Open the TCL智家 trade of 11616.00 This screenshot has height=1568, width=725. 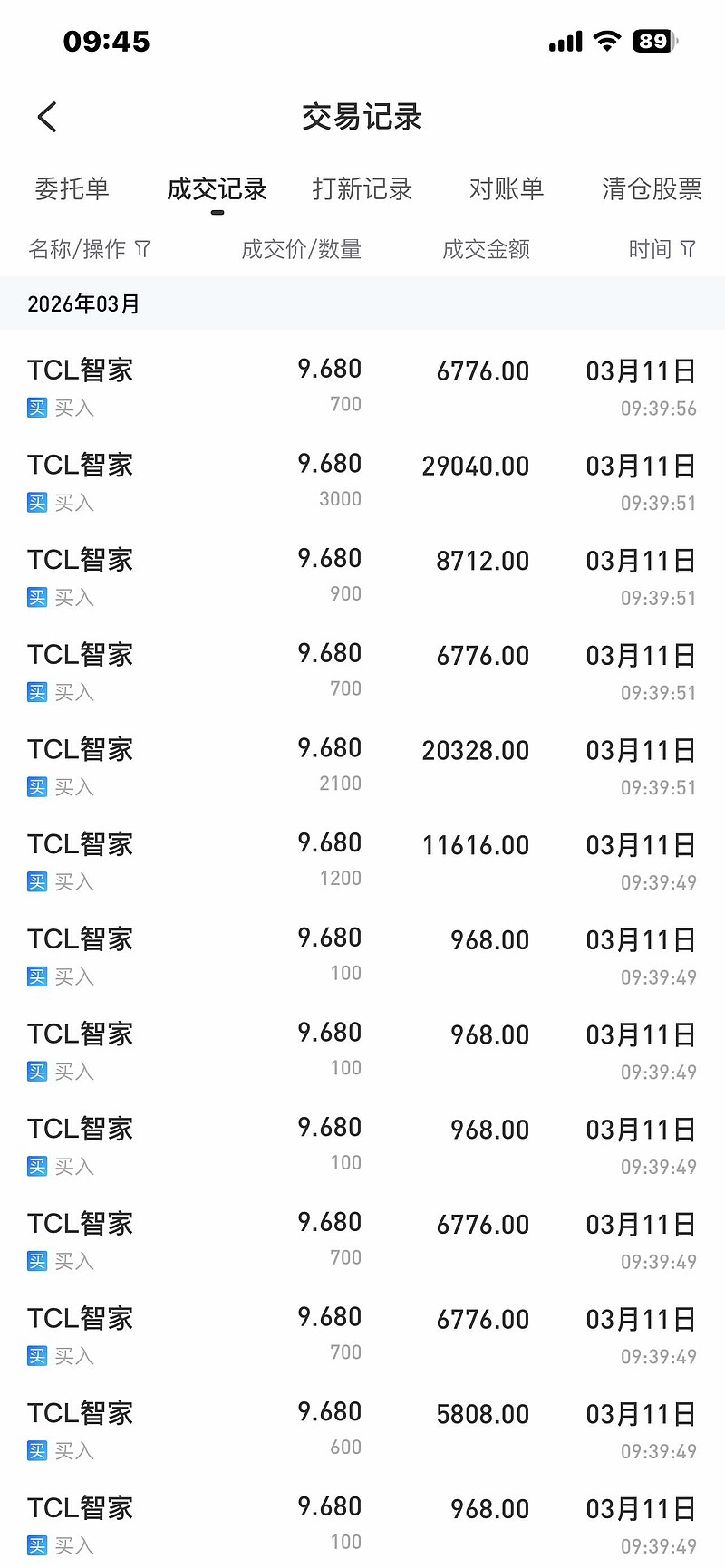coord(362,862)
